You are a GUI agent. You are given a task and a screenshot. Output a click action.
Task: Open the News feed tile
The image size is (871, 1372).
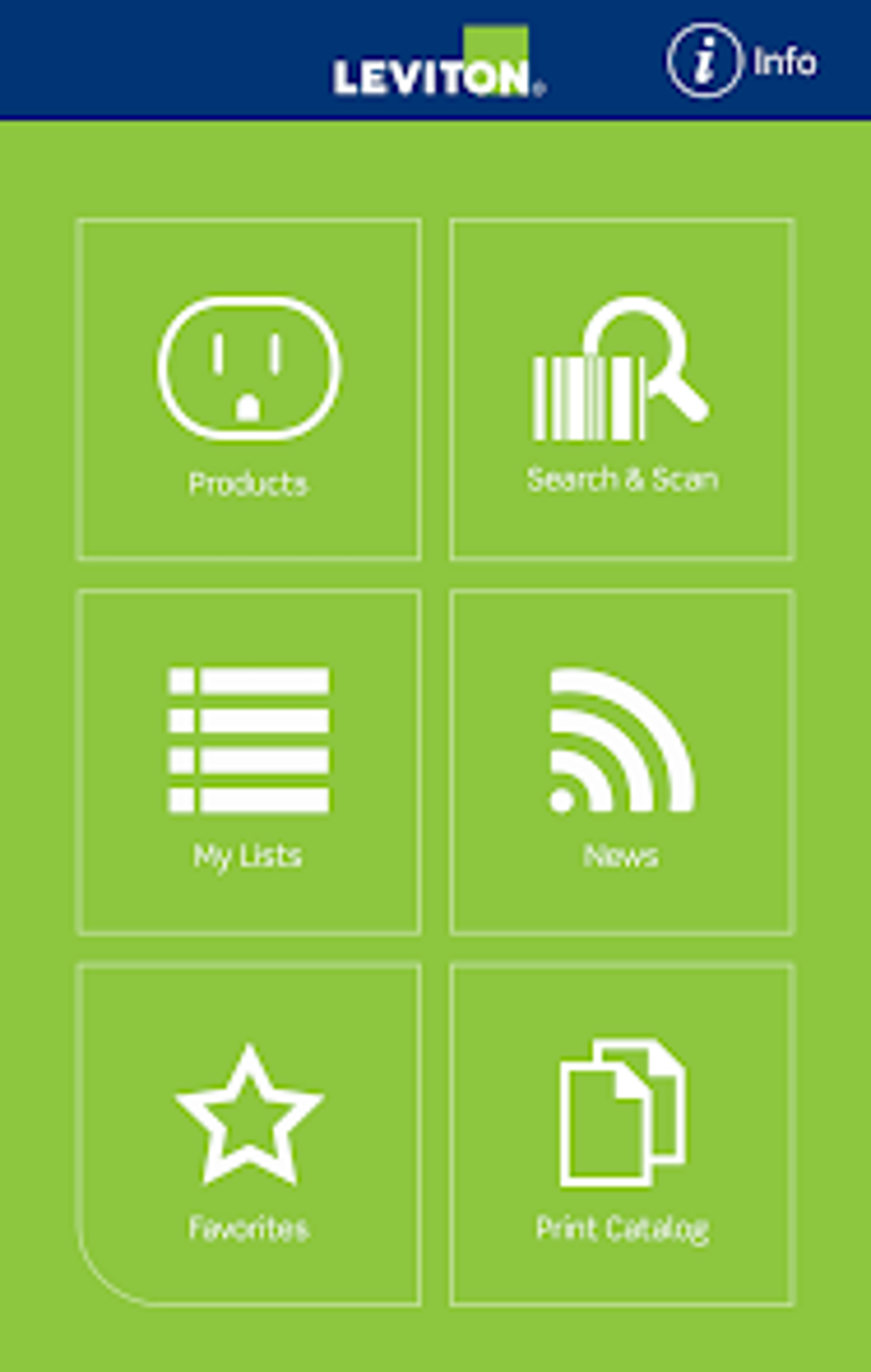coord(623,762)
